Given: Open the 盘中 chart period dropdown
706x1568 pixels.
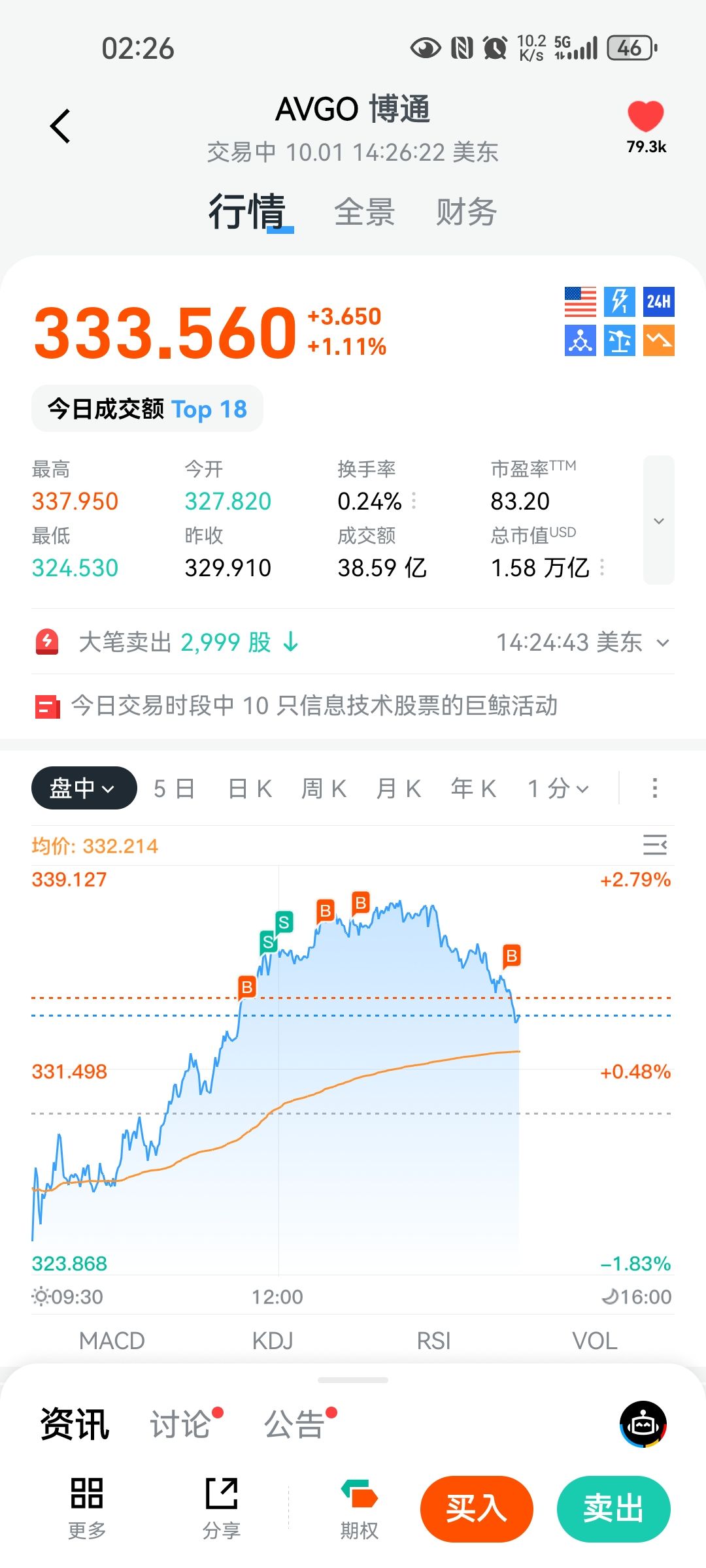Looking at the screenshot, I should pos(84,788).
